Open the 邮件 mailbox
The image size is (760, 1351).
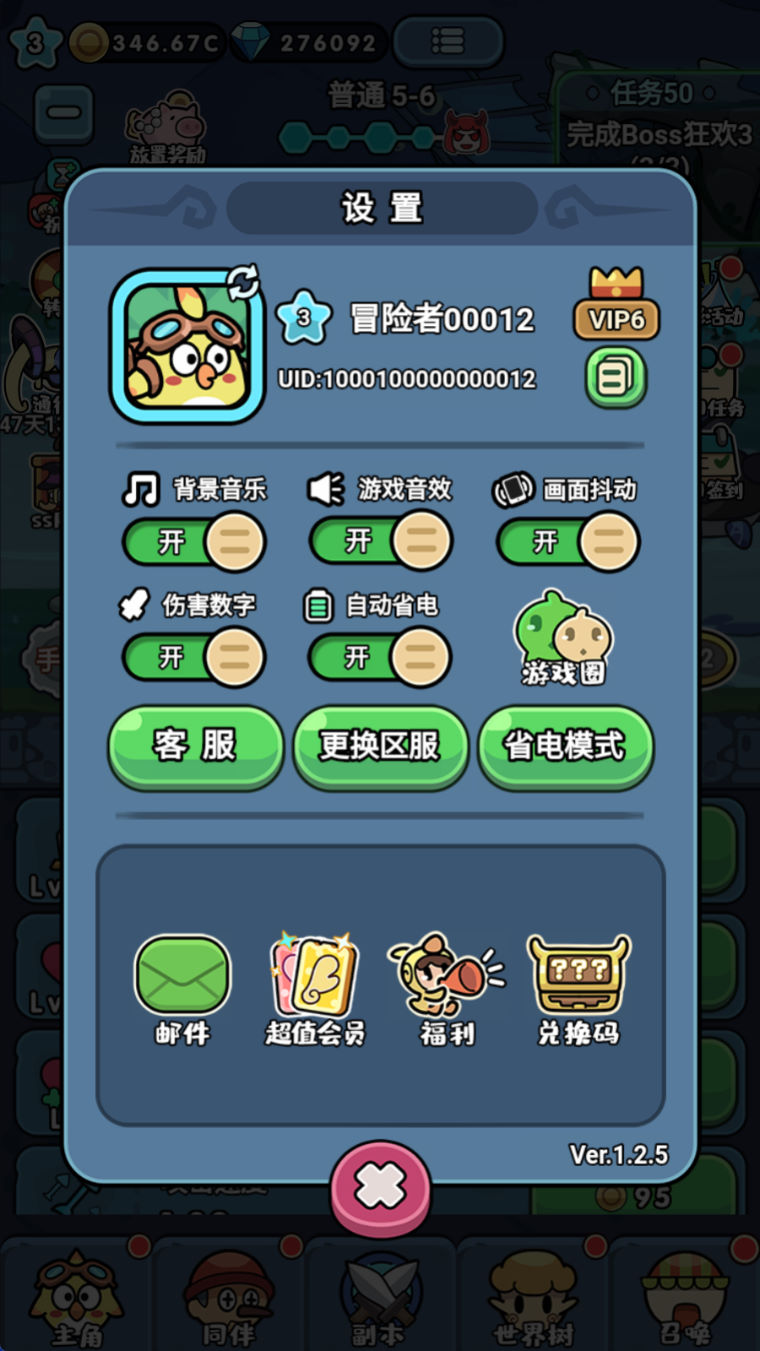182,988
